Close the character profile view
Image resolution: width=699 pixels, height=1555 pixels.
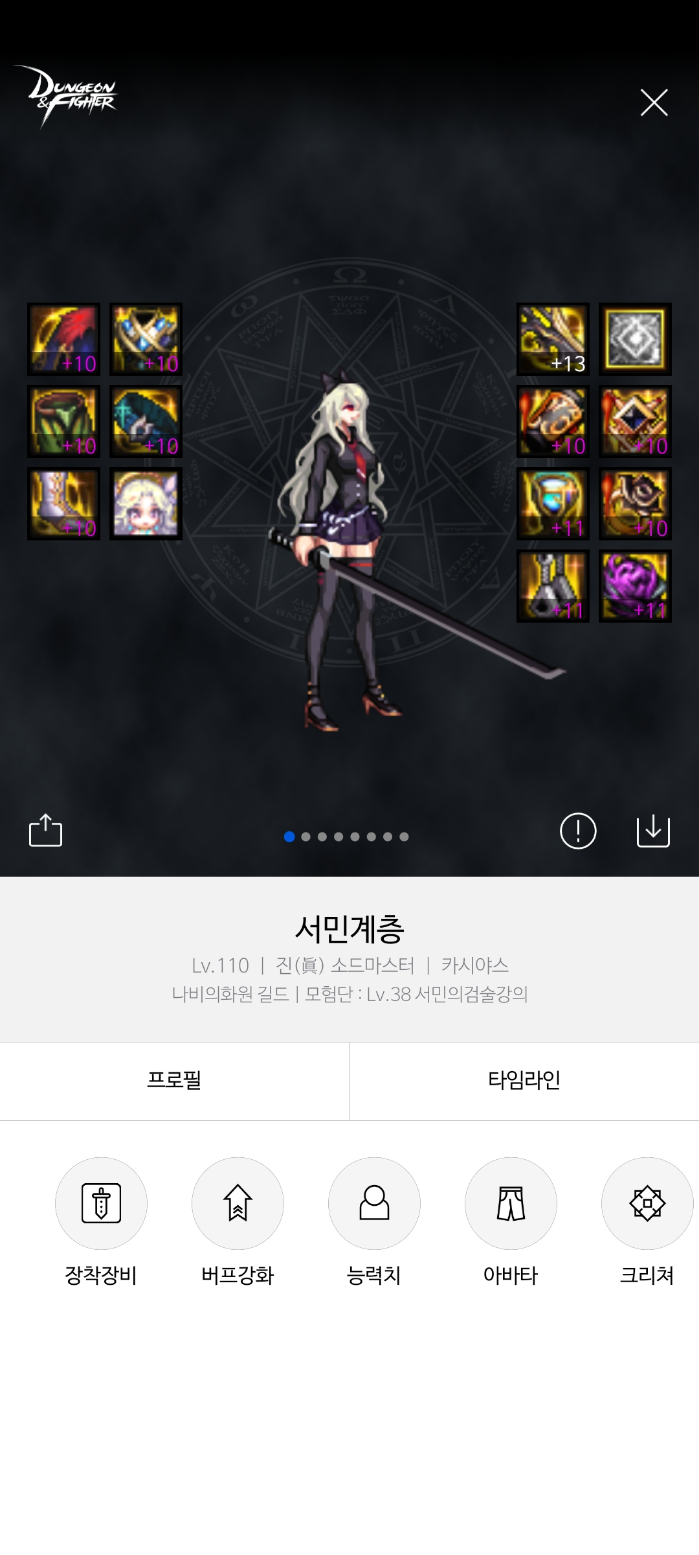click(653, 102)
